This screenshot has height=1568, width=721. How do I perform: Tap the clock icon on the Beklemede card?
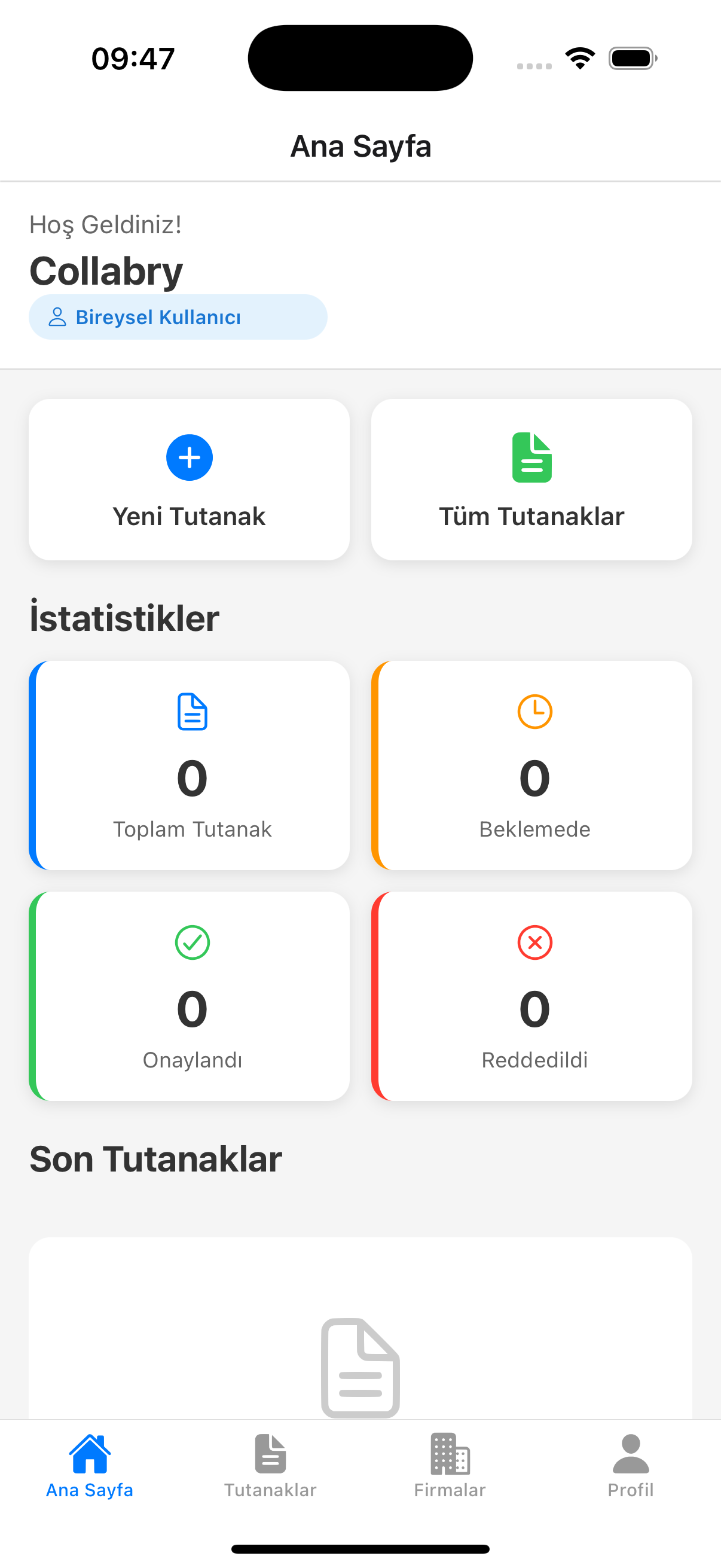coord(534,710)
